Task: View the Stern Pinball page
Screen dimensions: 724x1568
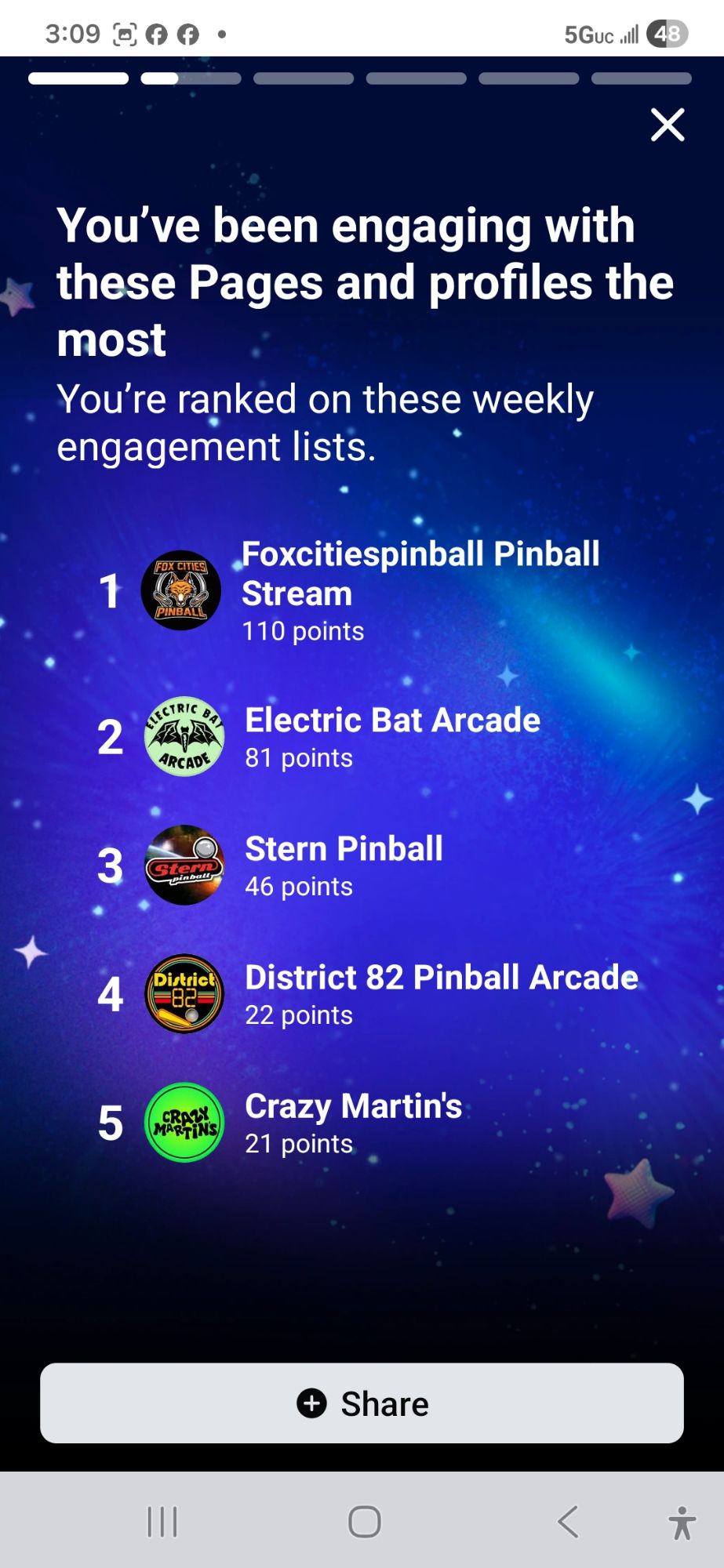Action: click(x=344, y=849)
